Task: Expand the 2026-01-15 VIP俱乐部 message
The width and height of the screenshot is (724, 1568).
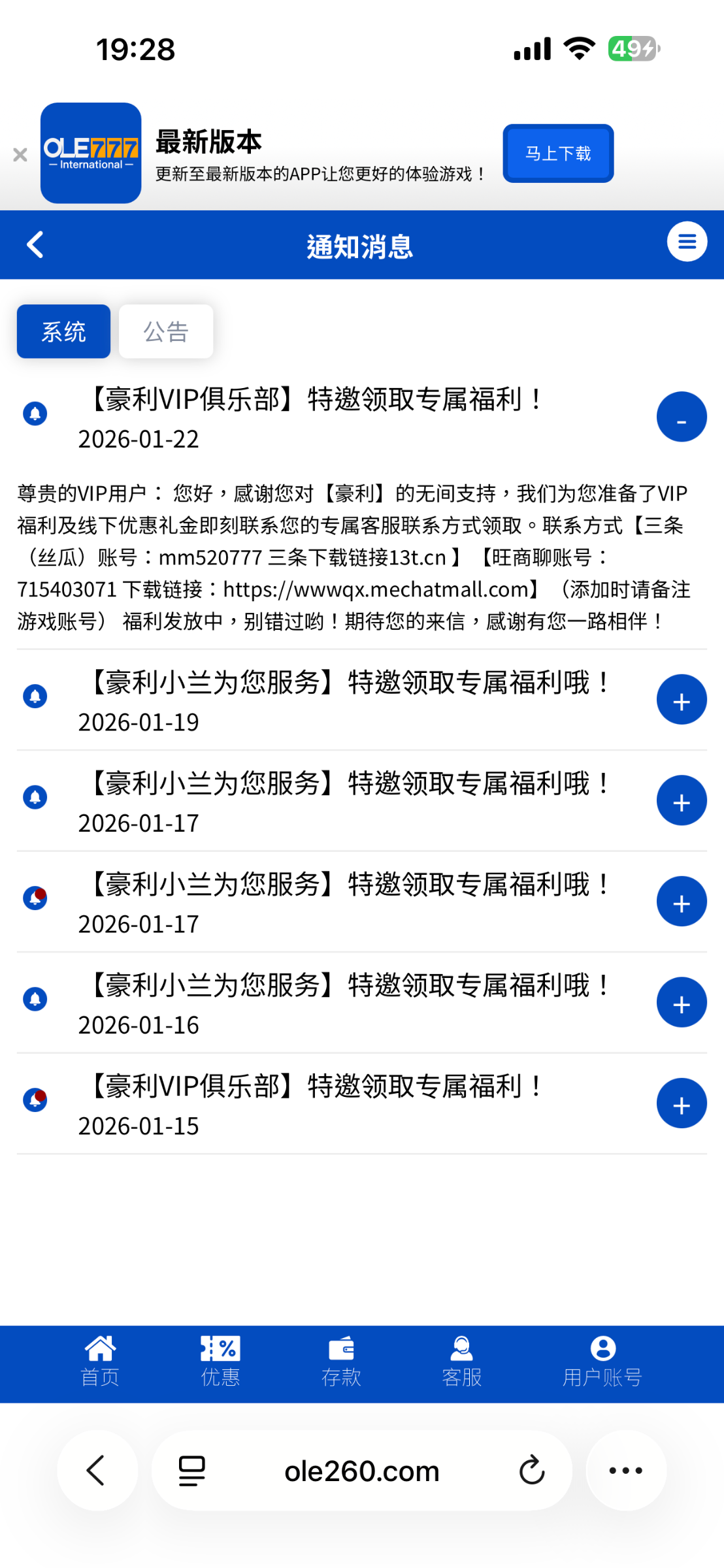Action: point(681,1103)
